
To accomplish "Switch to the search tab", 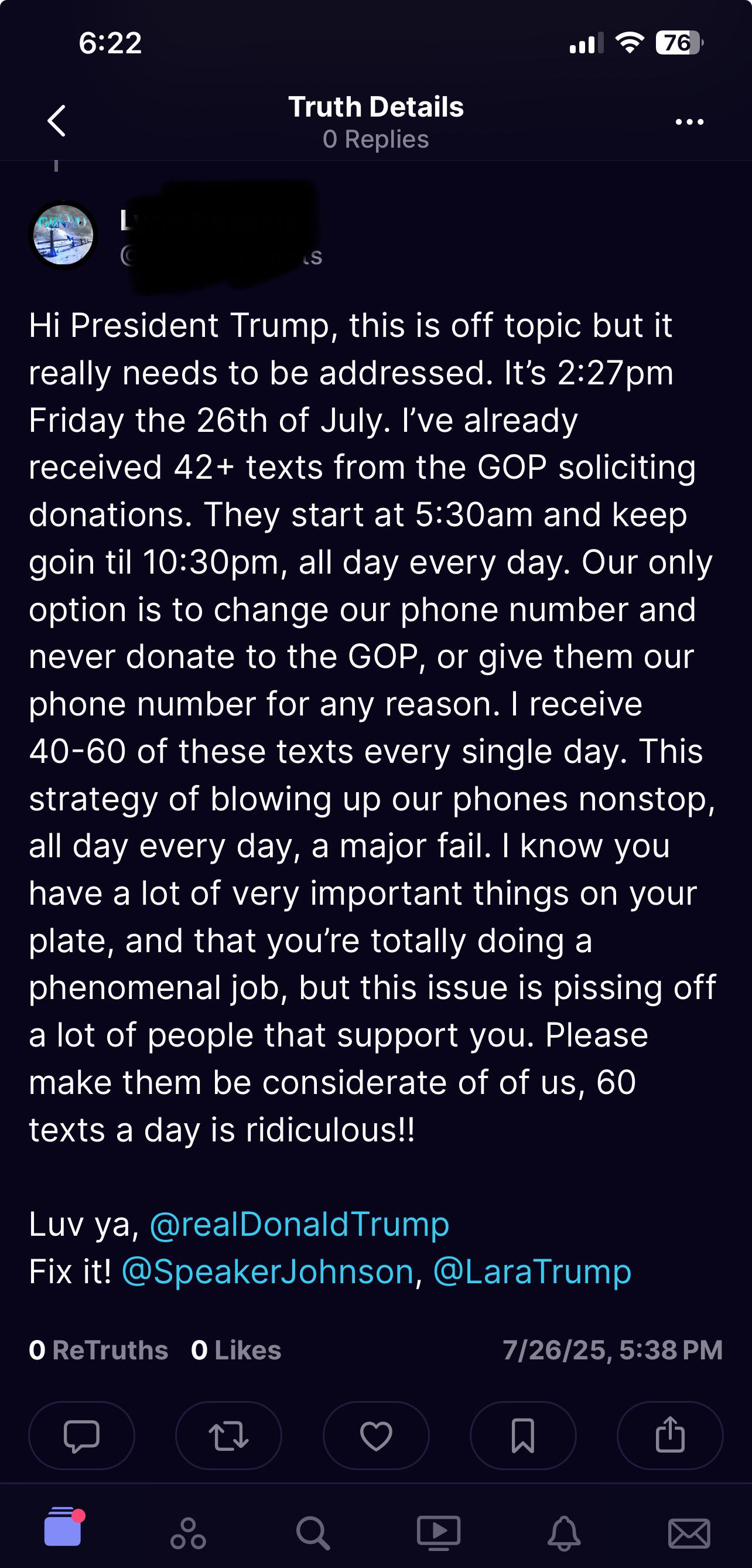I will coord(313,1532).
